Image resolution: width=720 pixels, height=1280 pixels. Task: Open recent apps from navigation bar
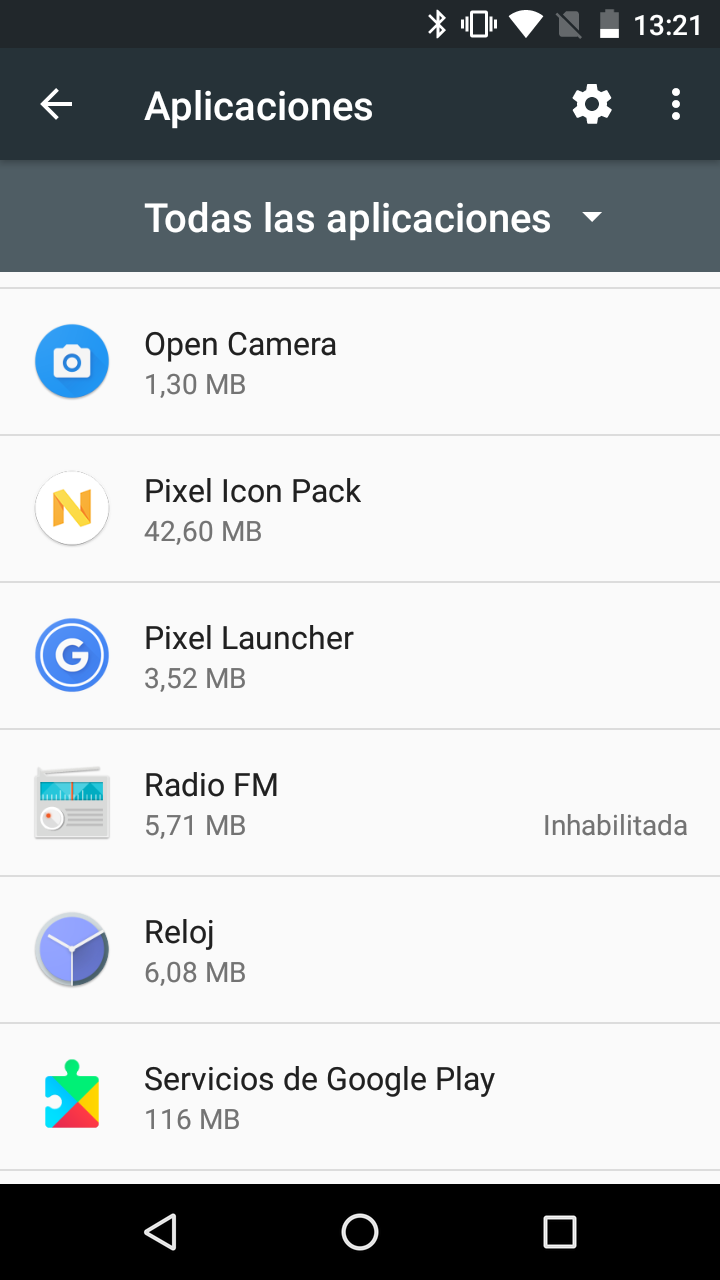coord(560,1232)
